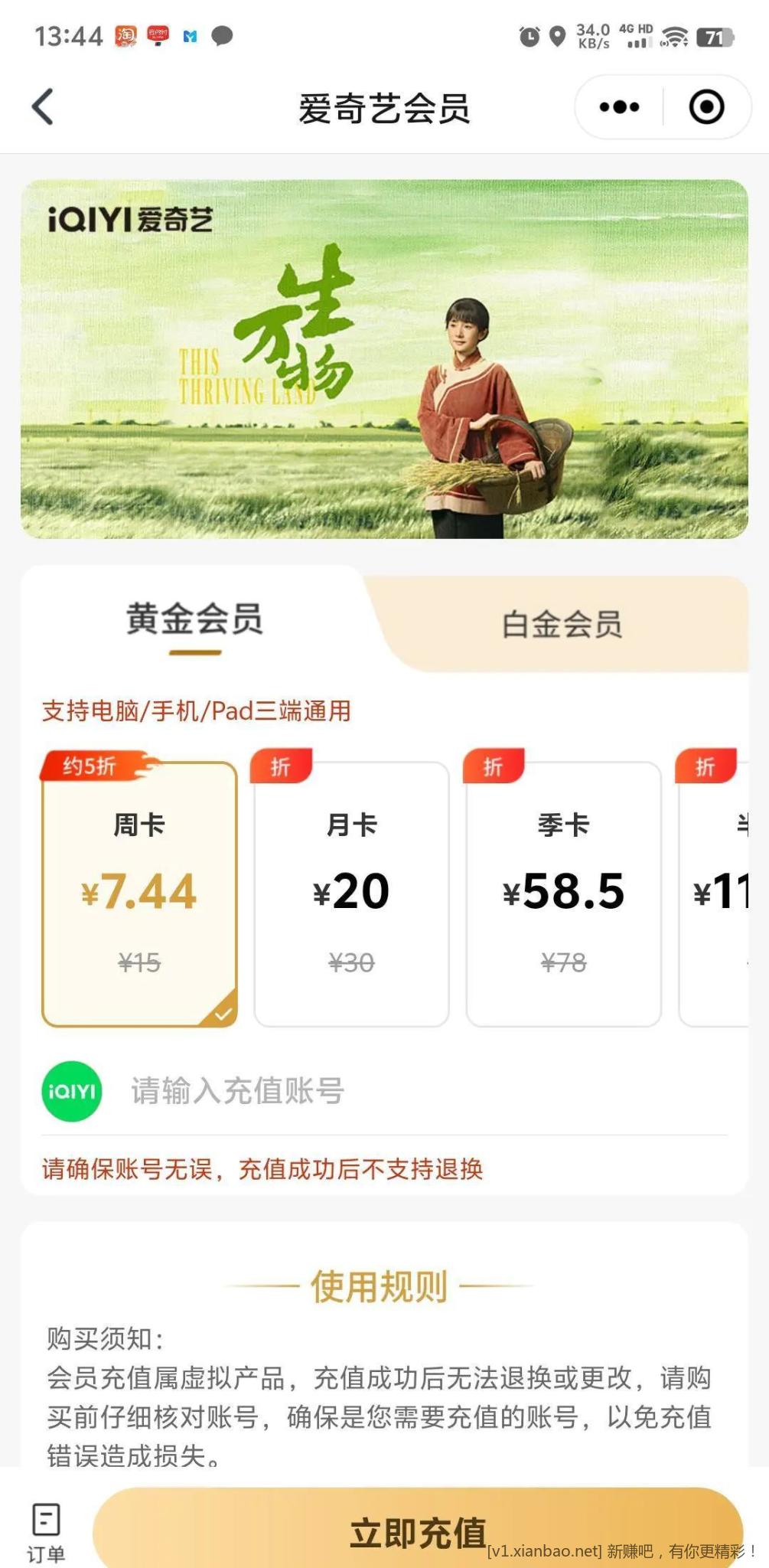This screenshot has height=1568, width=769.
Task: Click the Gmail icon in the status bar
Action: (190, 36)
